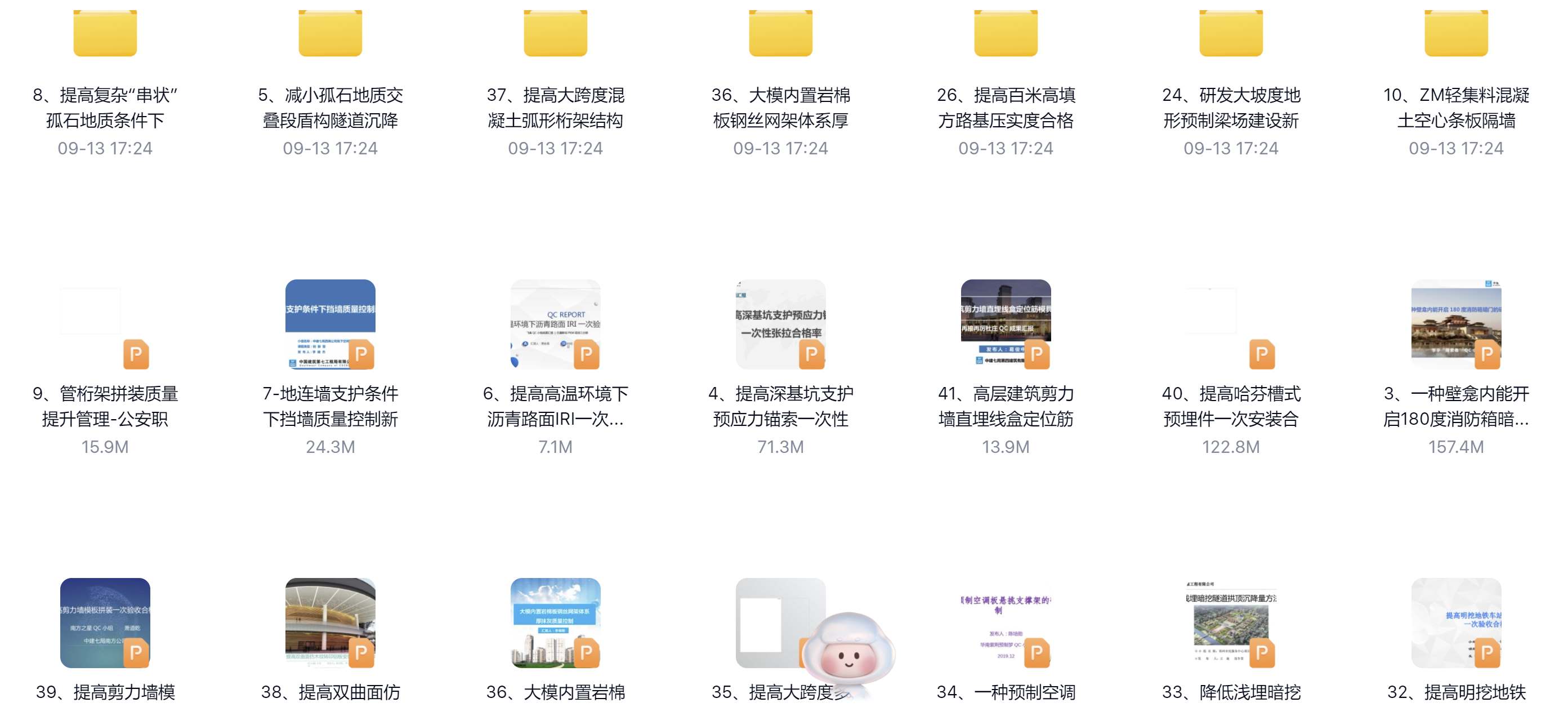
Task: Open file 38、提高双曲面仿
Action: pos(330,622)
